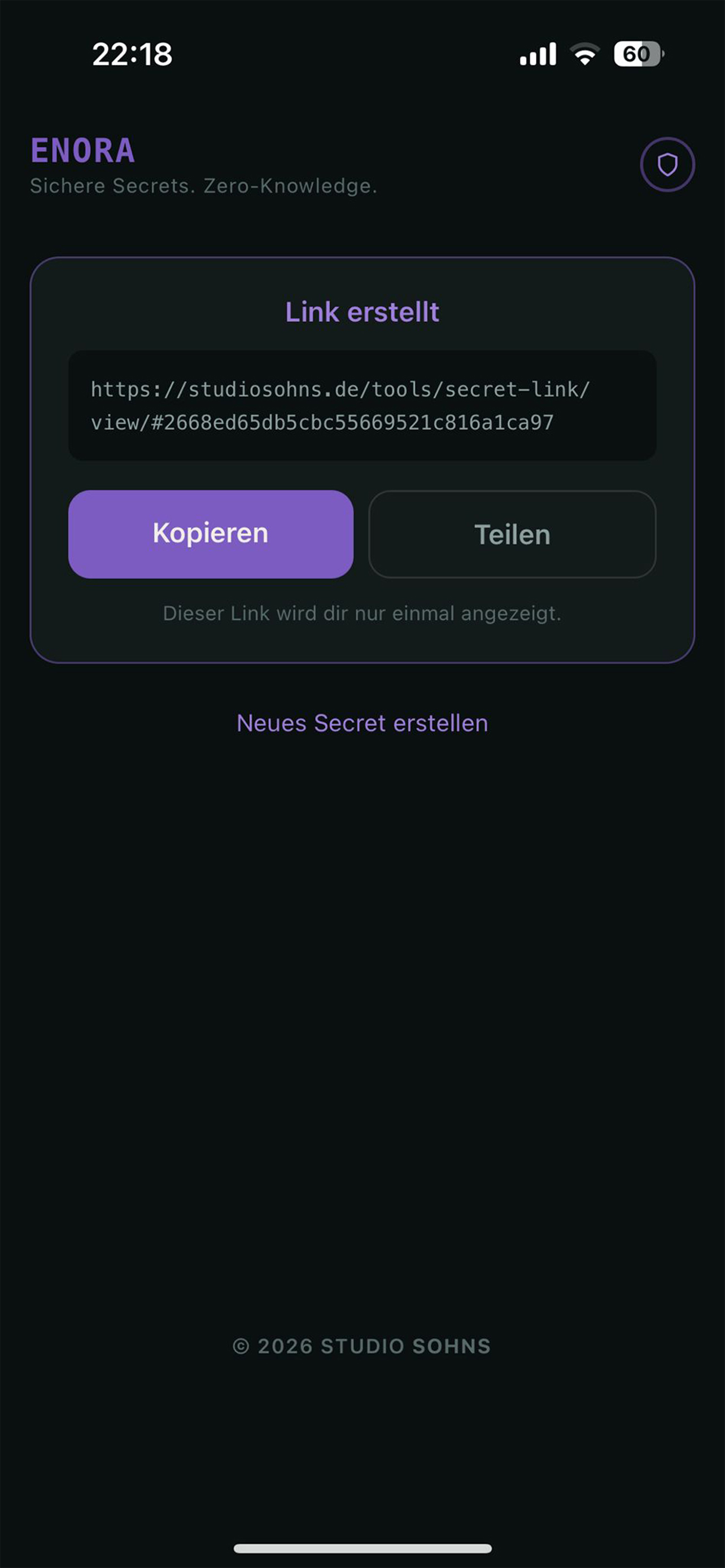The image size is (725, 1568).
Task: Open Neues Secret erstellen
Action: point(362,723)
